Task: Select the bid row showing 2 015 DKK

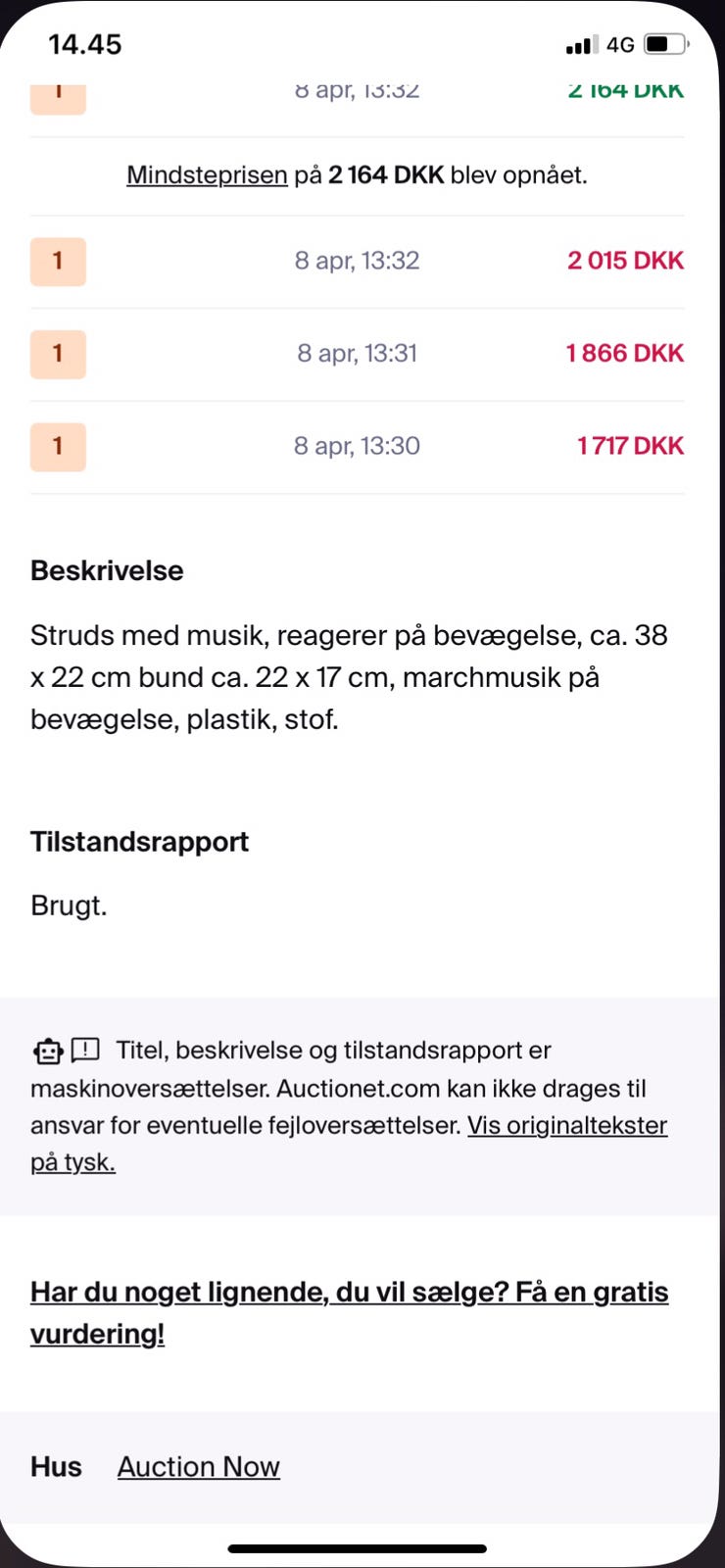Action: tap(358, 261)
